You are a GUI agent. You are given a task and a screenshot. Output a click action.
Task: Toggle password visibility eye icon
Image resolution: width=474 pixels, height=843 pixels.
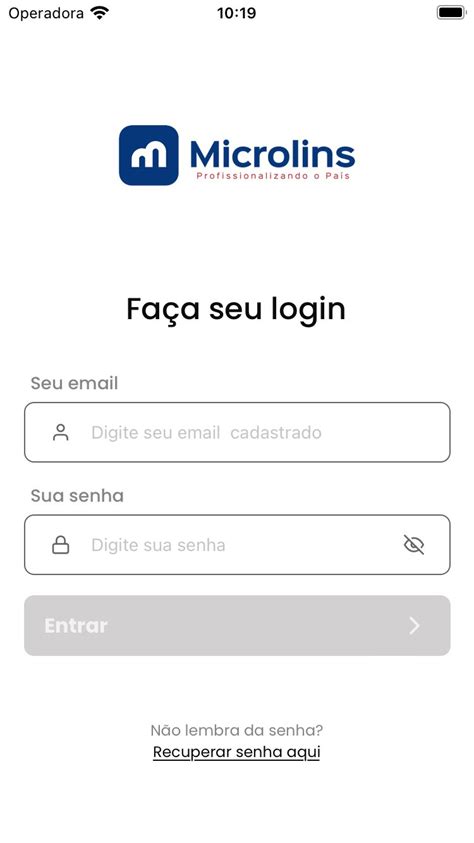[414, 545]
